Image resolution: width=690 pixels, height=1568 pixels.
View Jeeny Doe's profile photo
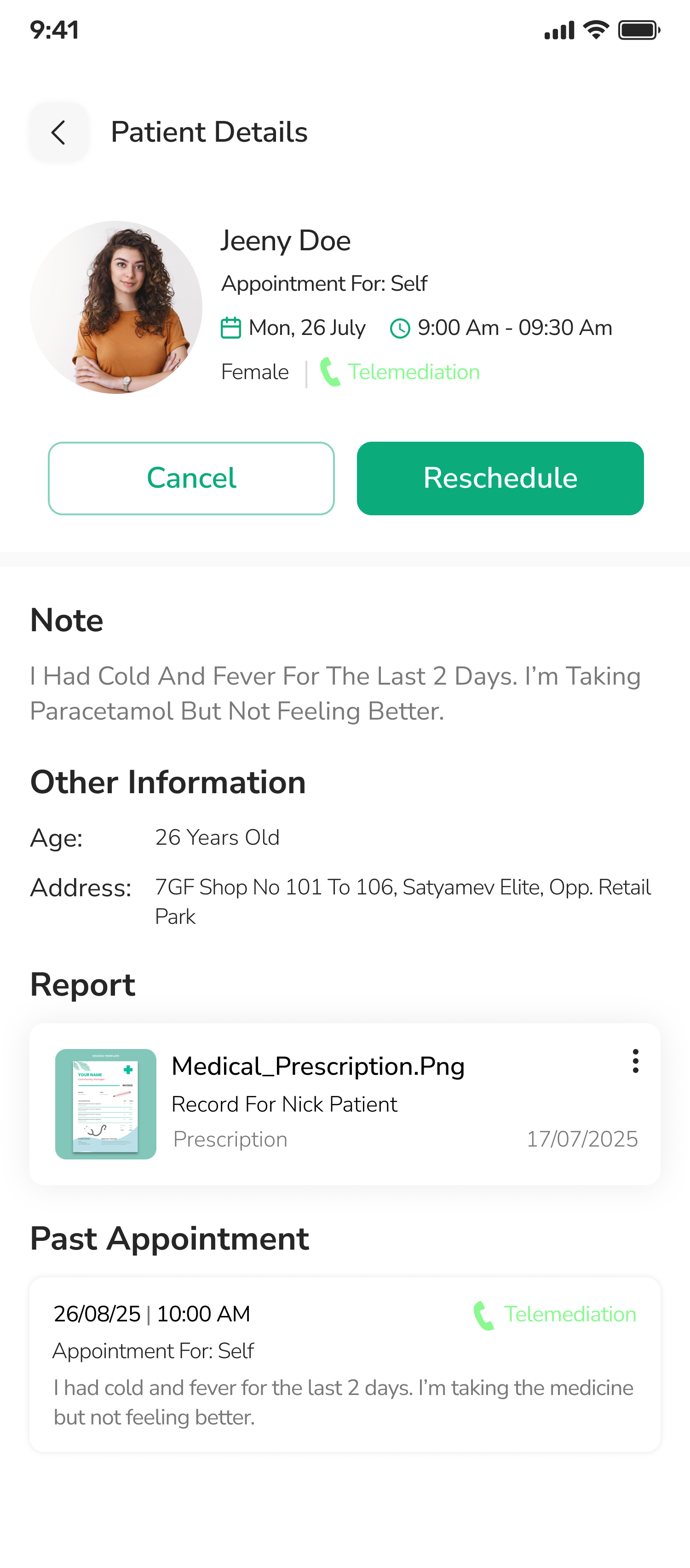coord(115,307)
